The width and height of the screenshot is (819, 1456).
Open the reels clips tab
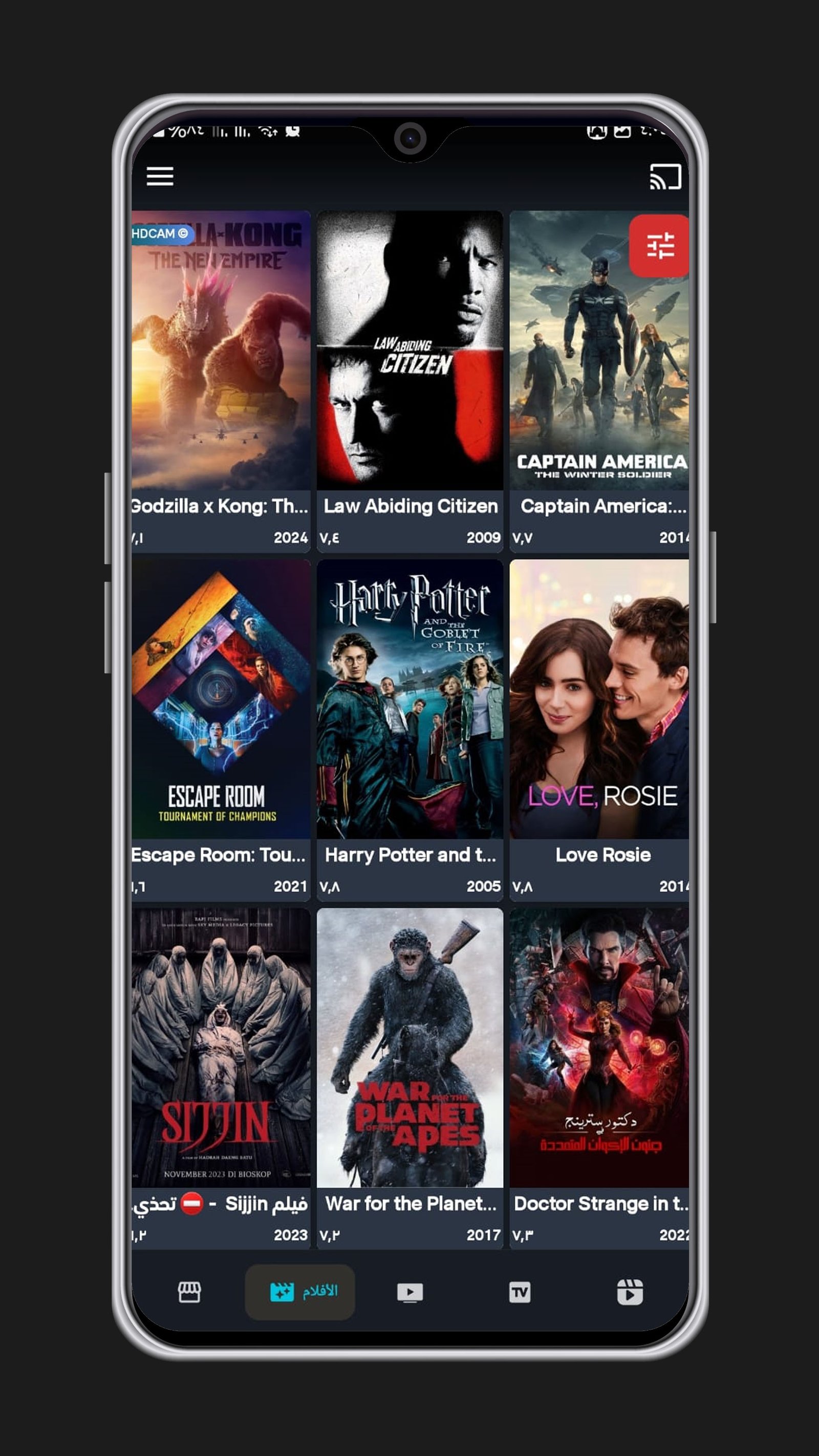[630, 1292]
